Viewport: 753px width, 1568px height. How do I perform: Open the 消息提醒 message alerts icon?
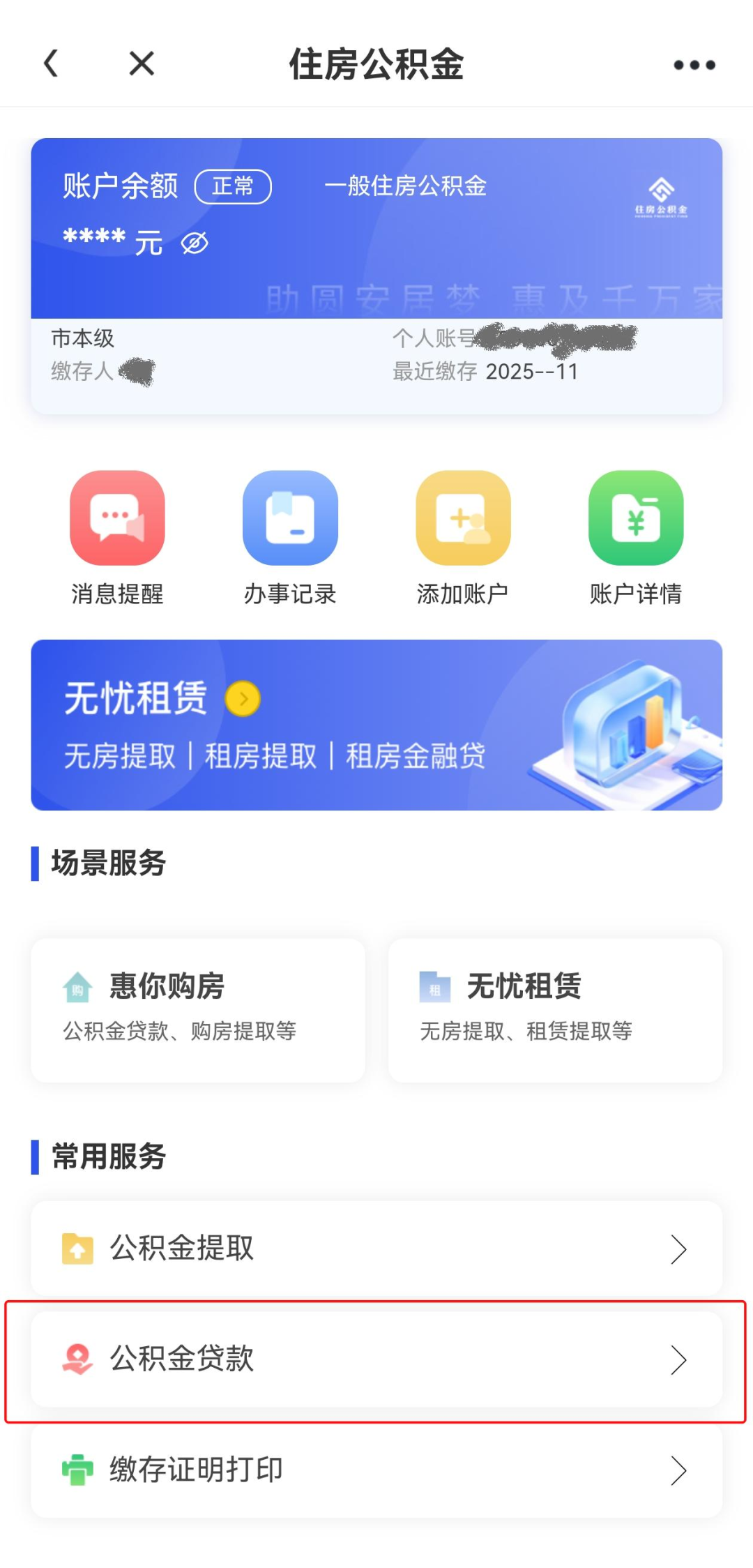point(119,520)
